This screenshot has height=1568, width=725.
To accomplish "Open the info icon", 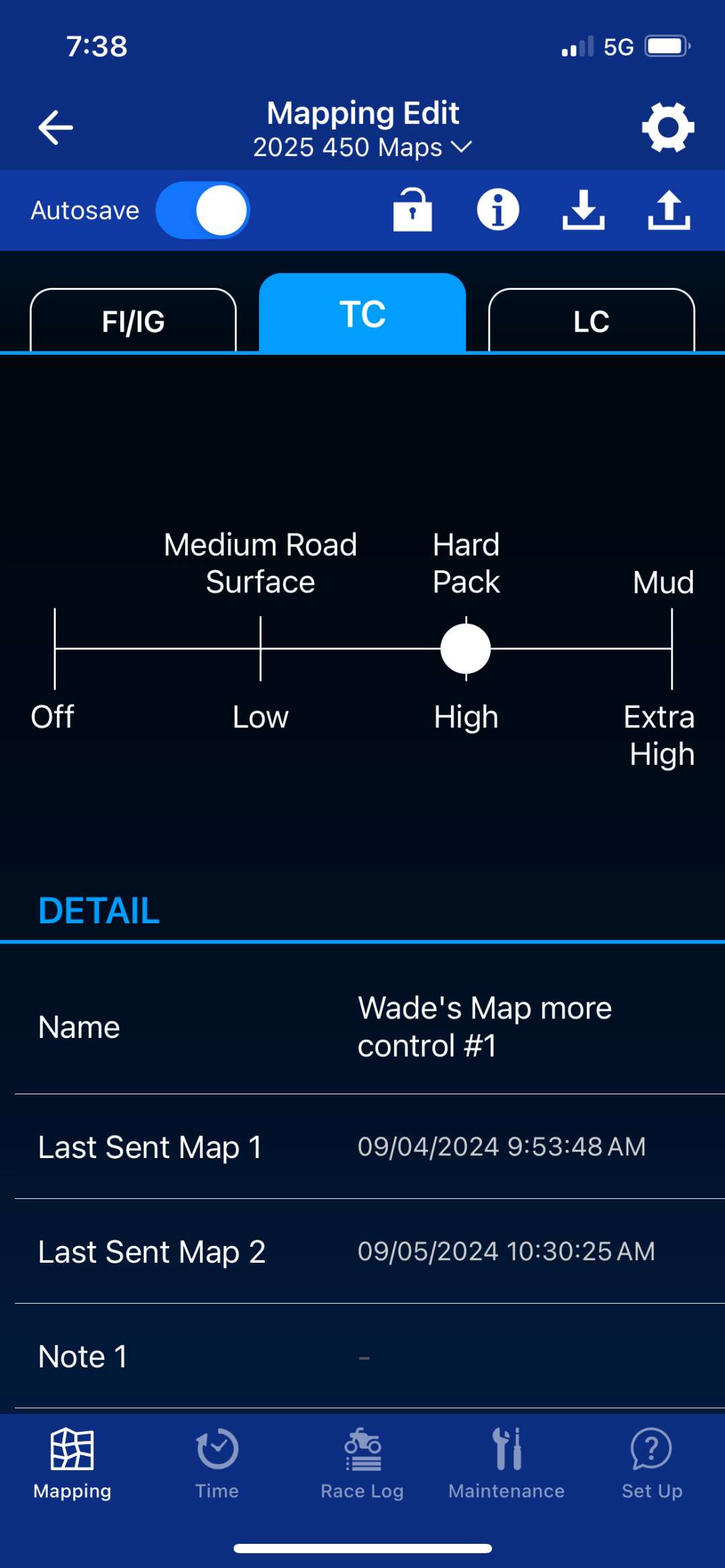I will [x=497, y=211].
